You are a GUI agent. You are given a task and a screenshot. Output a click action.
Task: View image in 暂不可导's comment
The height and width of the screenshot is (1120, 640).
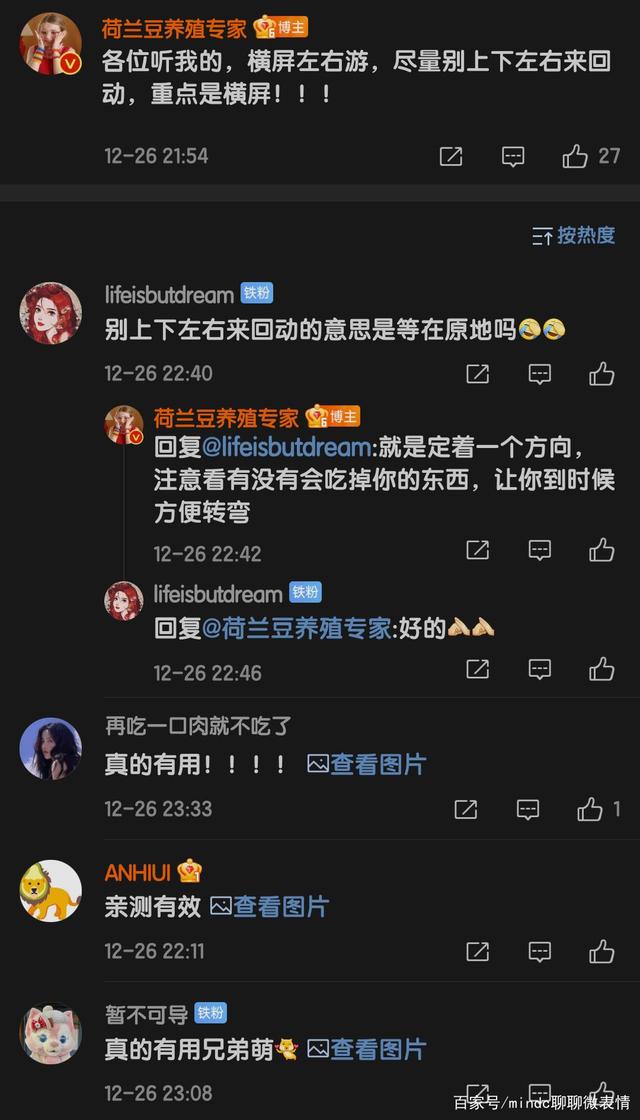click(367, 1049)
